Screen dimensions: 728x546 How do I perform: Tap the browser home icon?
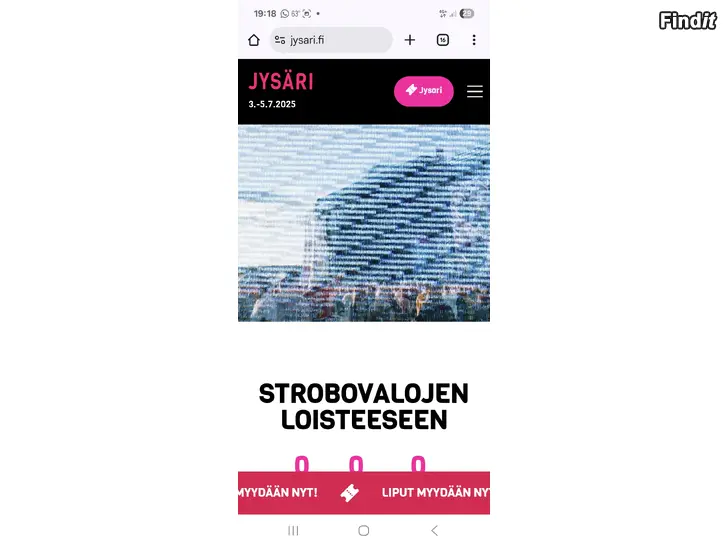pyautogui.click(x=254, y=40)
